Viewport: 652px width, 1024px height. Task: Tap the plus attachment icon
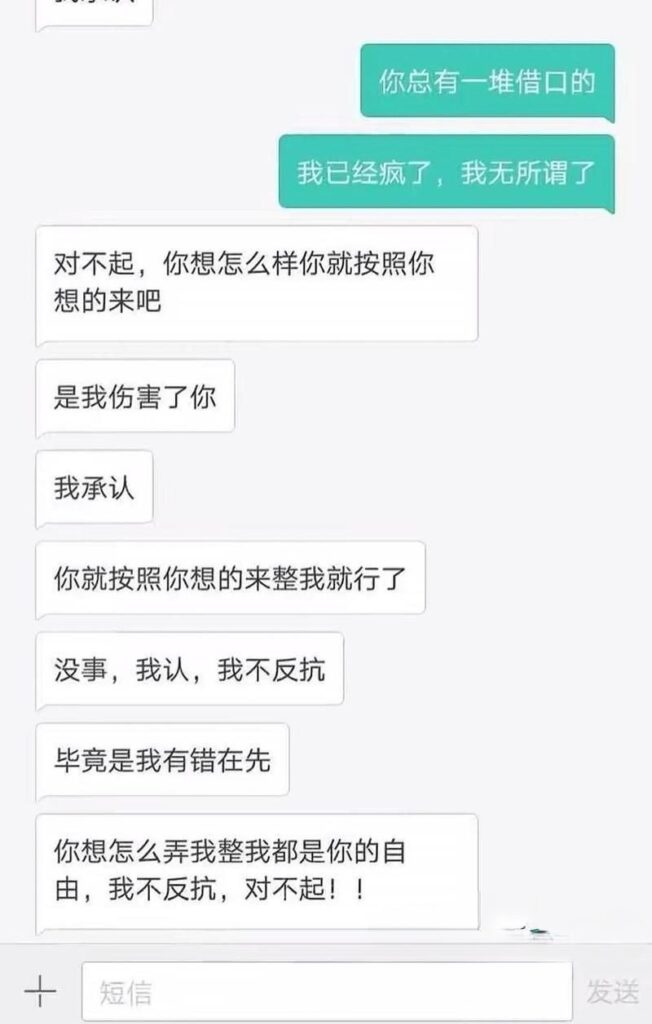tap(39, 992)
